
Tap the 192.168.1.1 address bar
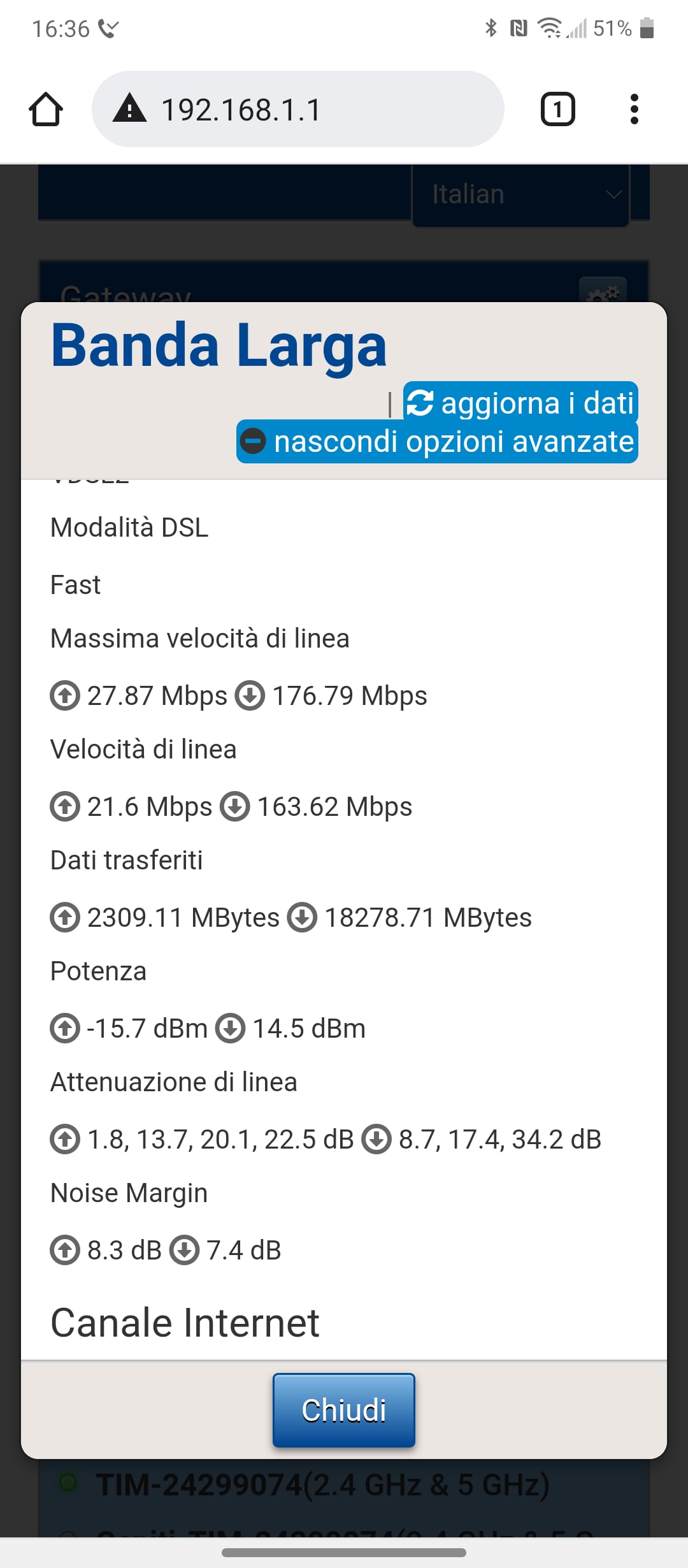[298, 109]
